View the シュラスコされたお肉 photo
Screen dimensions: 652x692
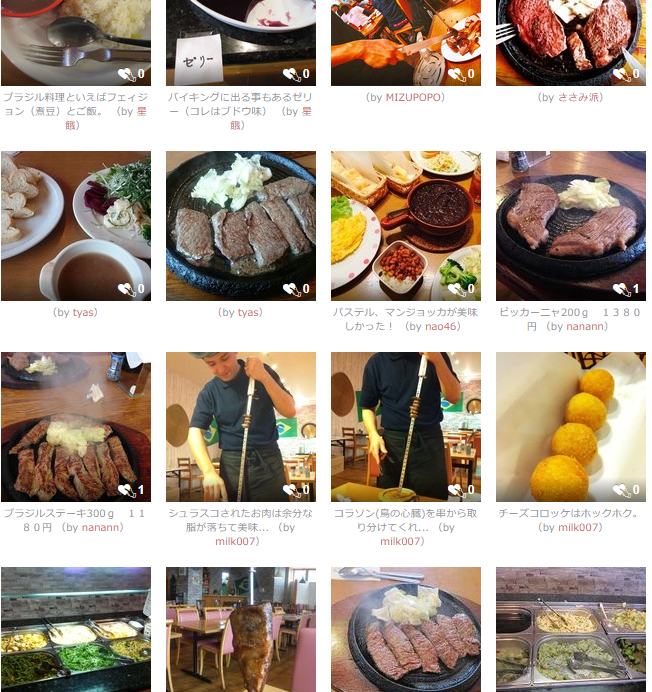(240, 426)
